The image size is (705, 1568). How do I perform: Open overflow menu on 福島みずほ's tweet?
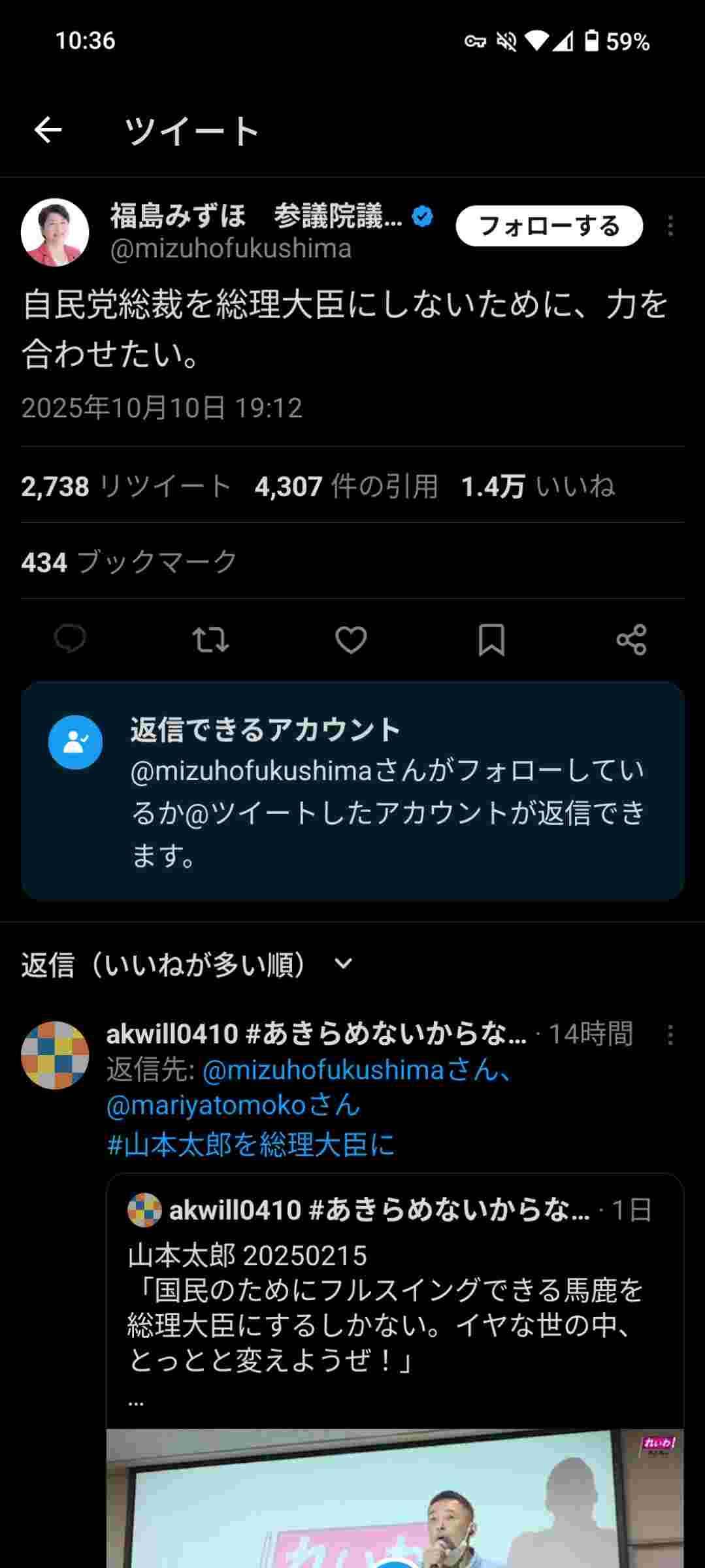pyautogui.click(x=670, y=226)
